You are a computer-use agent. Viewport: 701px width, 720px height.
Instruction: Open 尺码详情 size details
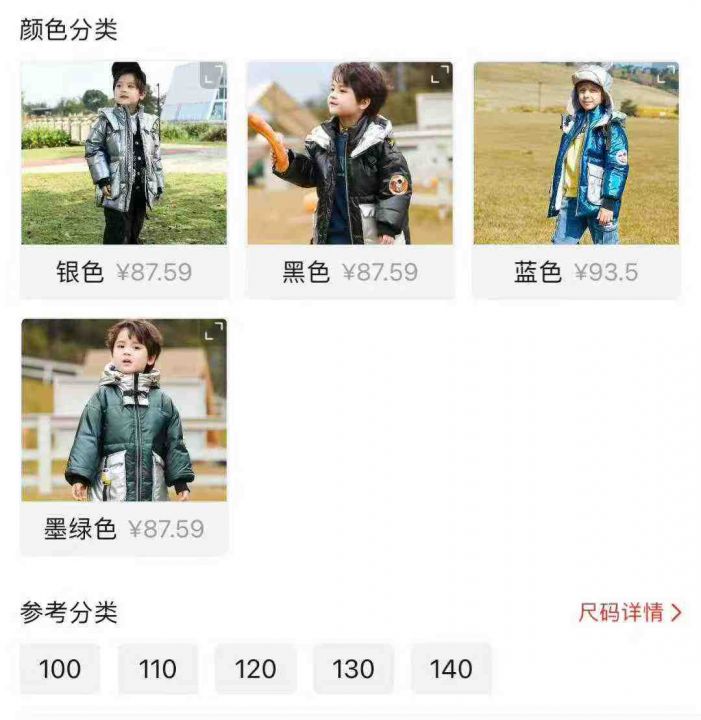tap(630, 612)
